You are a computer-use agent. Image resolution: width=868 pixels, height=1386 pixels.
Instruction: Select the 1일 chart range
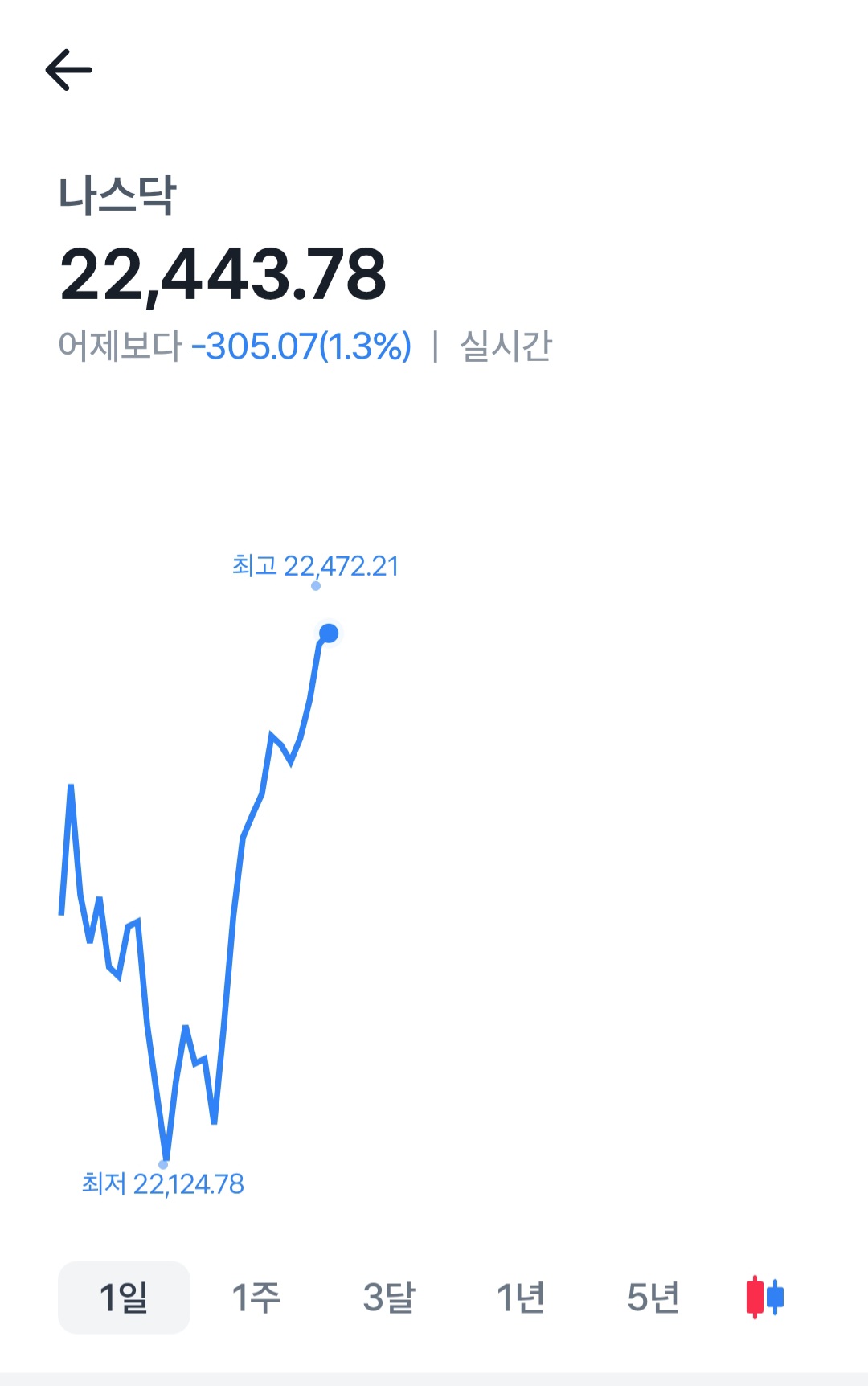pos(124,1297)
